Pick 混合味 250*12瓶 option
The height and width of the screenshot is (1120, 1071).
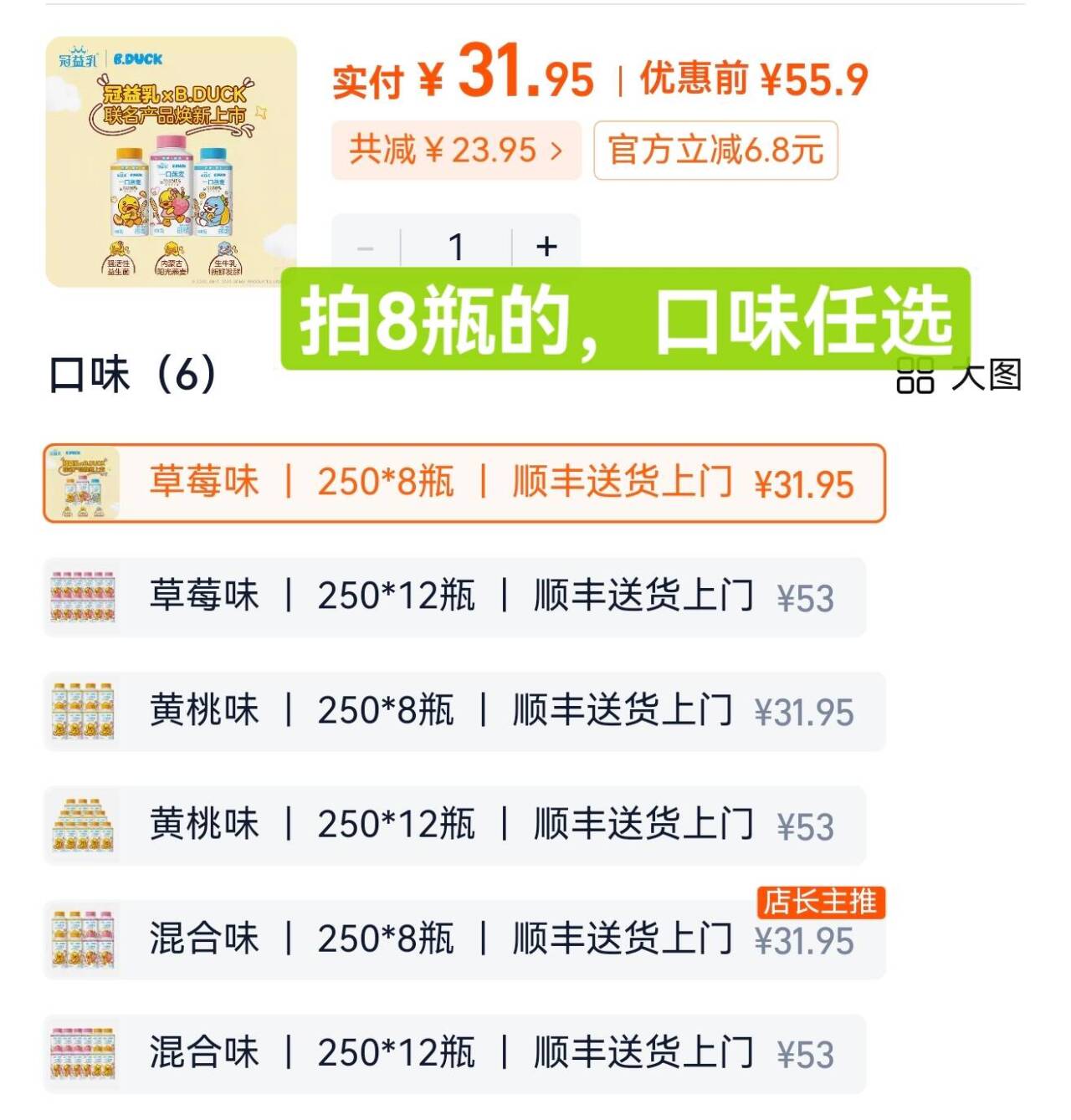(x=454, y=1053)
